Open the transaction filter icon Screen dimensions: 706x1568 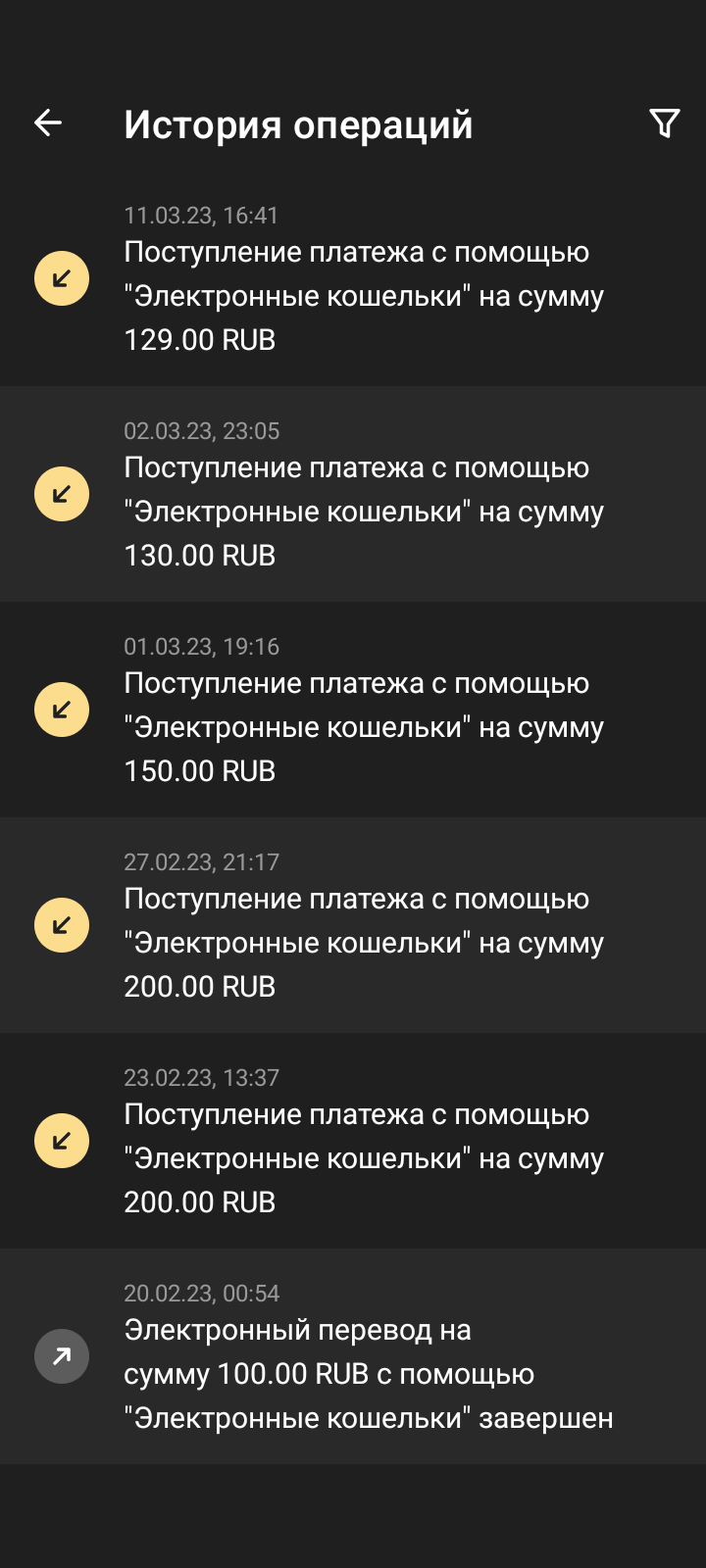pos(665,122)
